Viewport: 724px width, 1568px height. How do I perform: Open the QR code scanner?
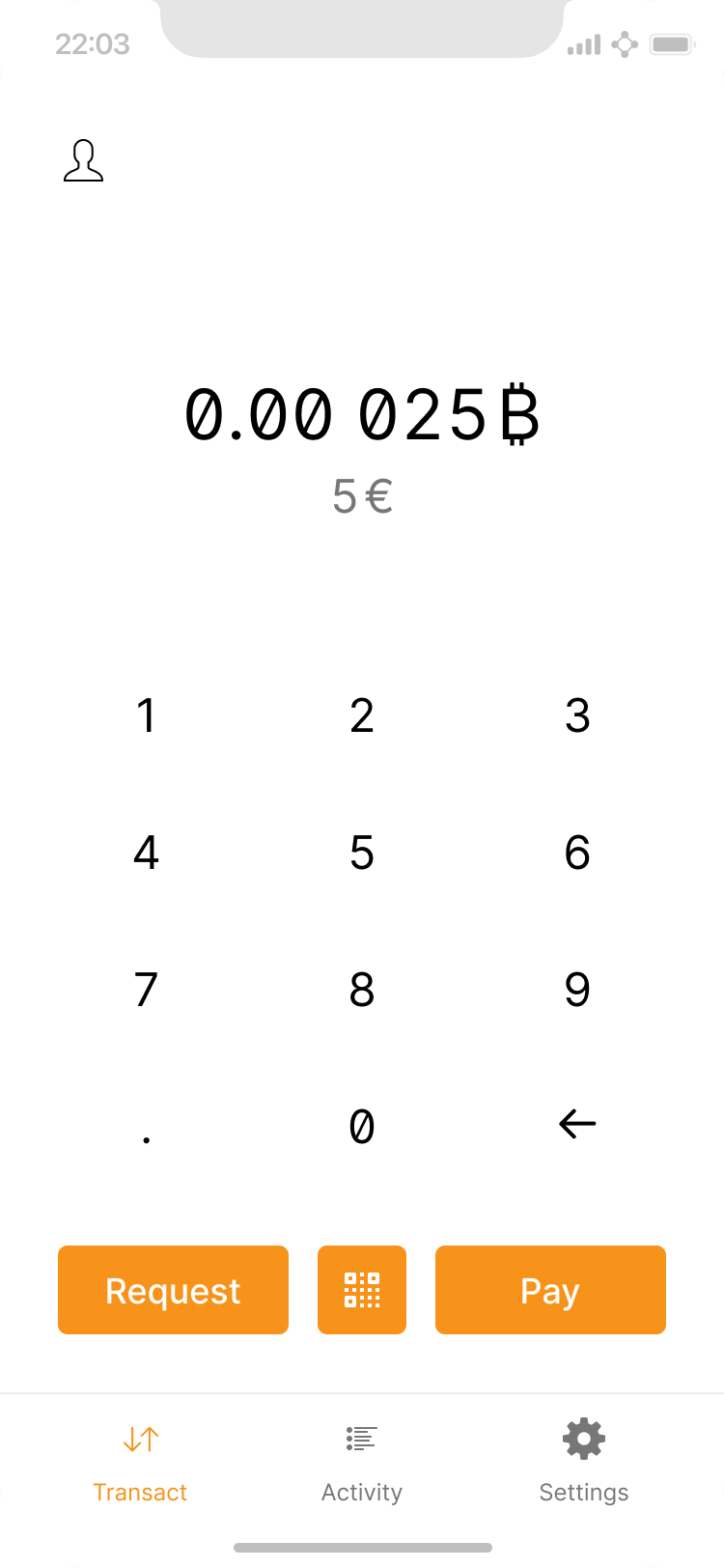(x=362, y=1290)
